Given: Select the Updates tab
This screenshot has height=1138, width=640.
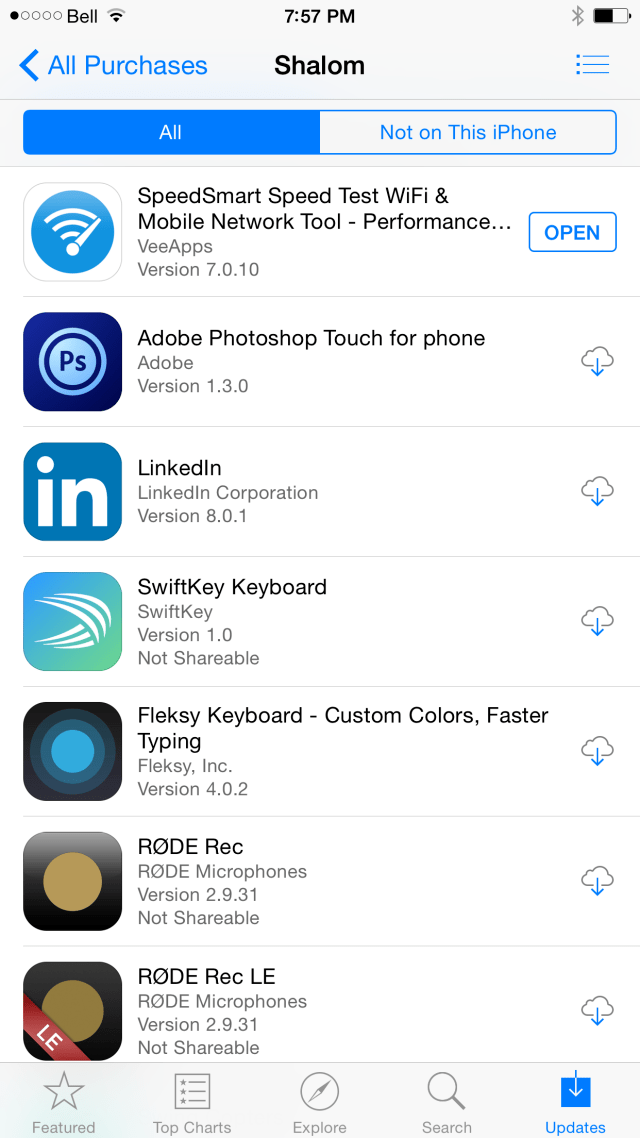Looking at the screenshot, I should click(575, 1102).
